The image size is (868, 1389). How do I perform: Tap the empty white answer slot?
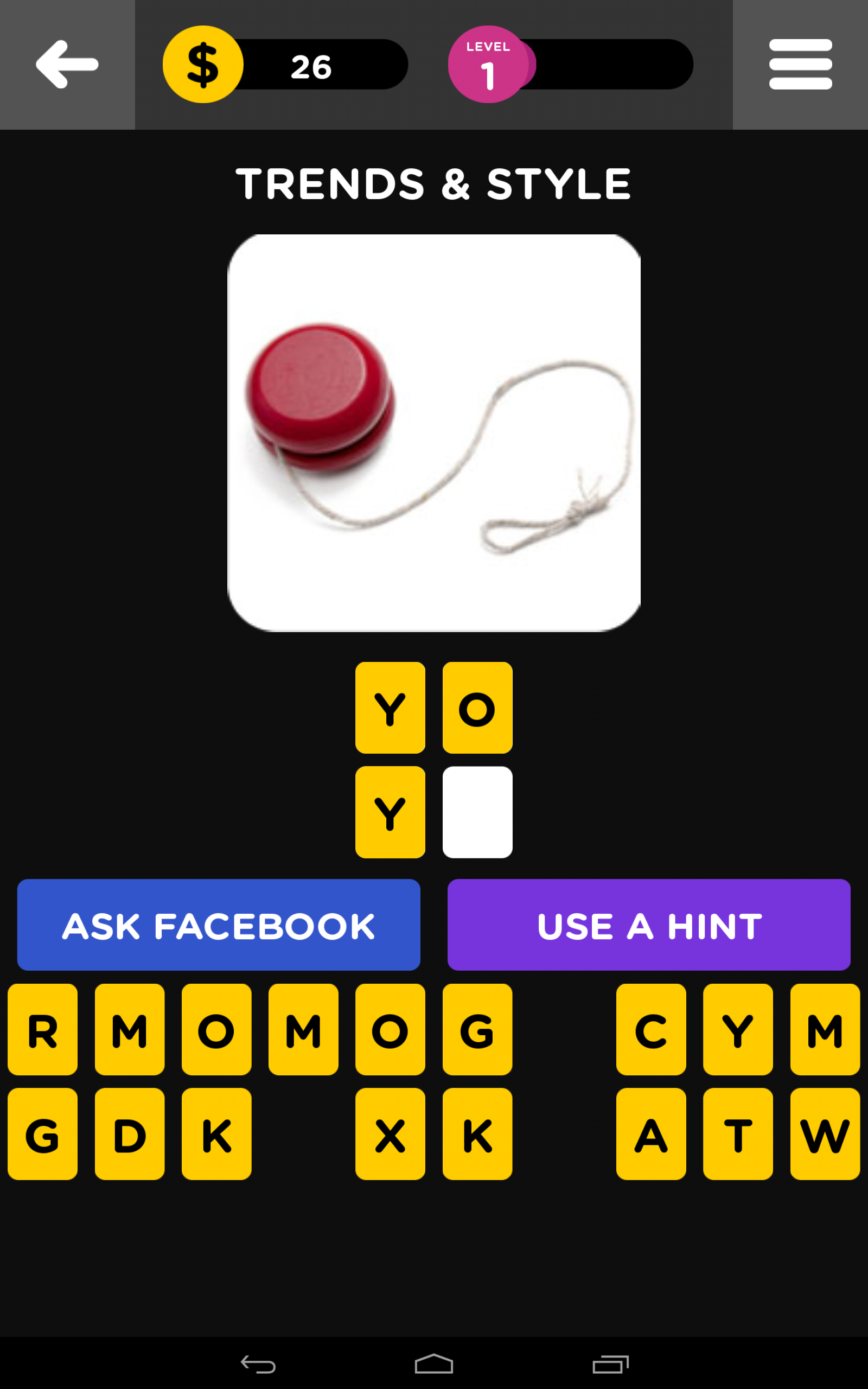477,812
